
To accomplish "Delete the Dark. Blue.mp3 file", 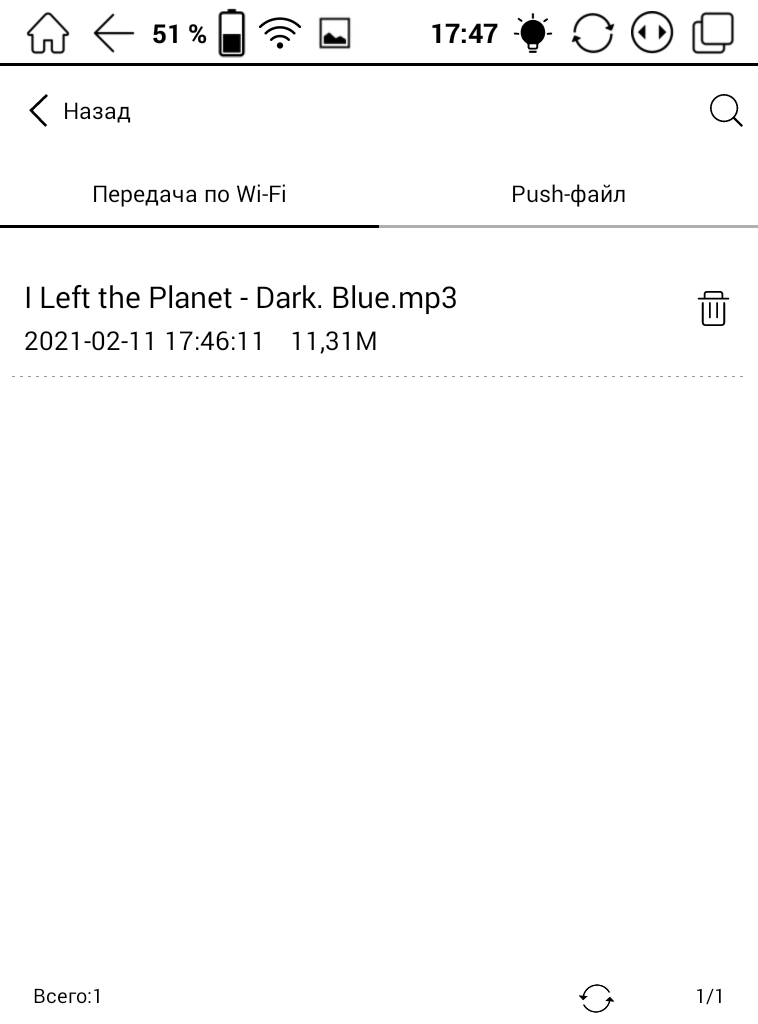I will (713, 309).
